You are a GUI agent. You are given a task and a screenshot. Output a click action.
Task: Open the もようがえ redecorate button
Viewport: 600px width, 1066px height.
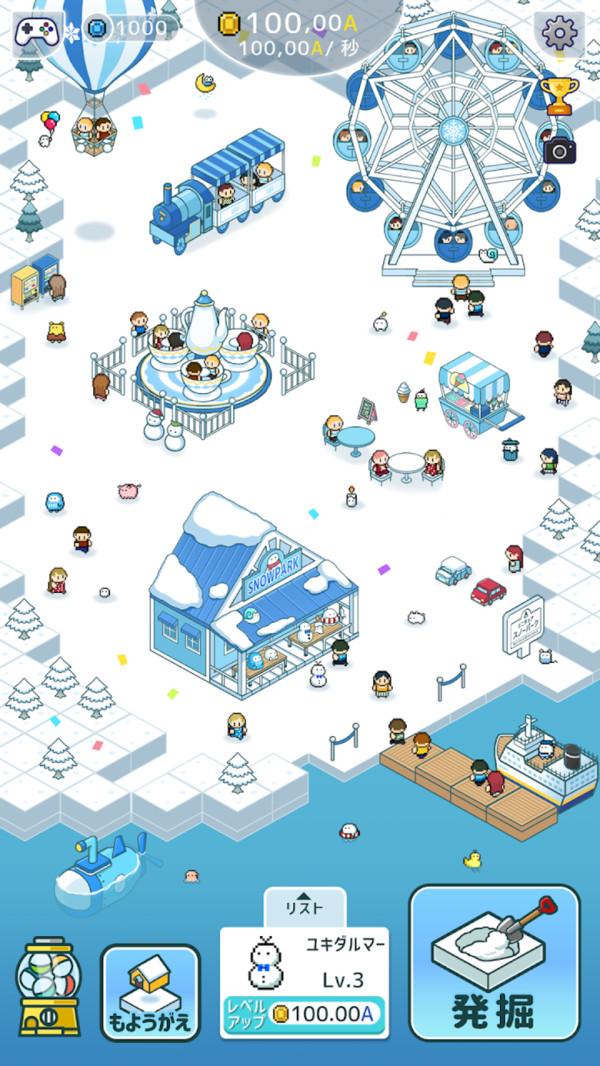pos(150,992)
